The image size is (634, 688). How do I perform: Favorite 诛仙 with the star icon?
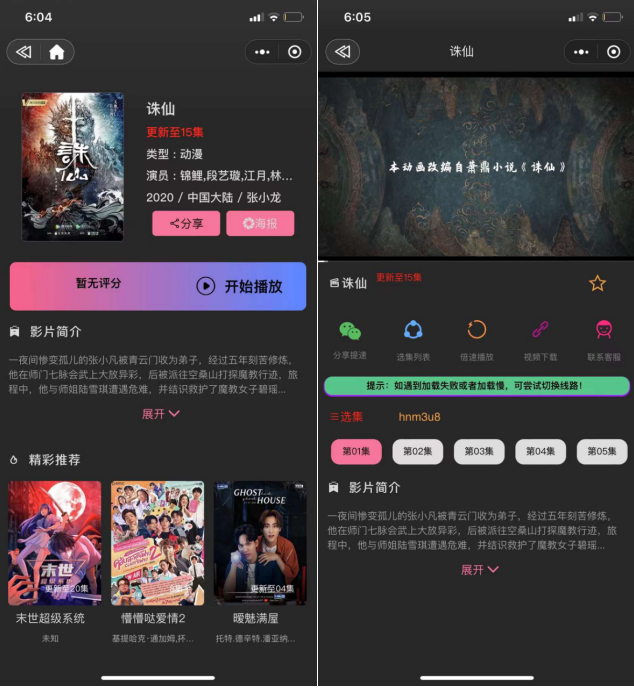tap(597, 283)
